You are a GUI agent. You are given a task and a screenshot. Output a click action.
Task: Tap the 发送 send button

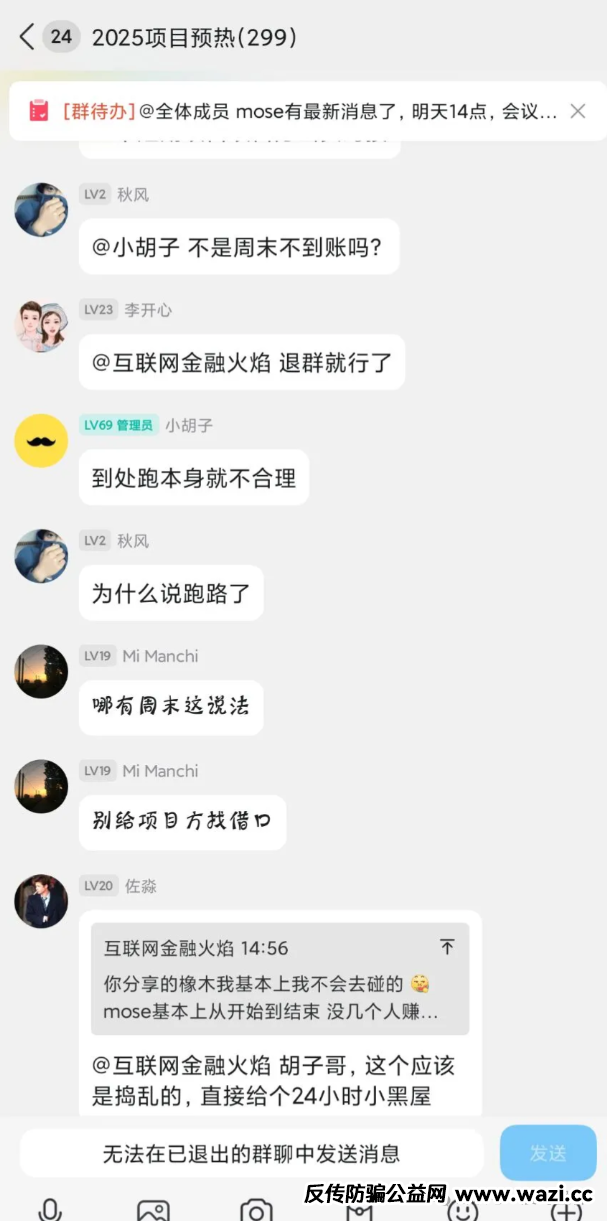click(547, 1153)
